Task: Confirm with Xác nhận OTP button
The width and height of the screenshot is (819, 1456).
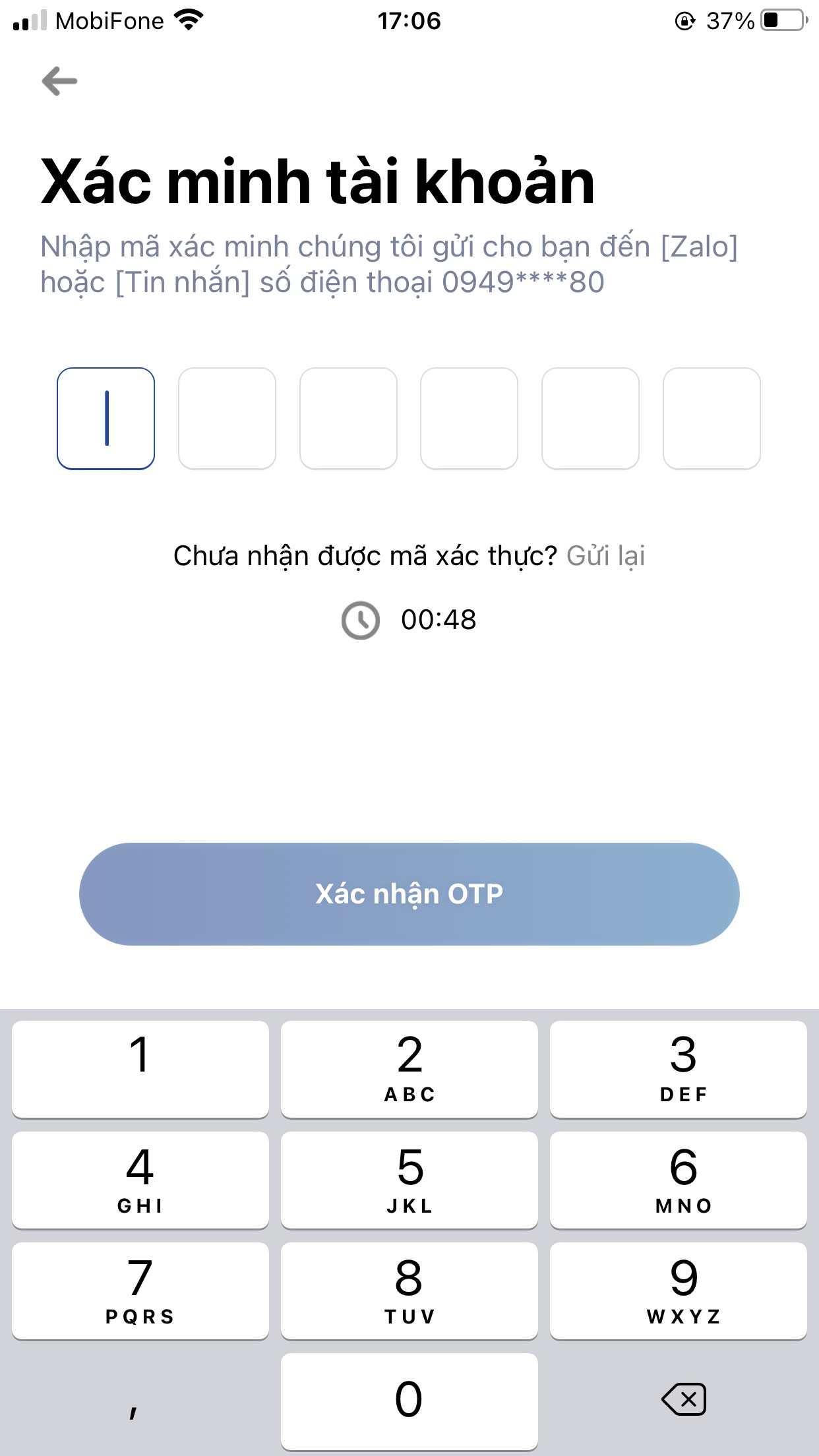Action: 409,894
